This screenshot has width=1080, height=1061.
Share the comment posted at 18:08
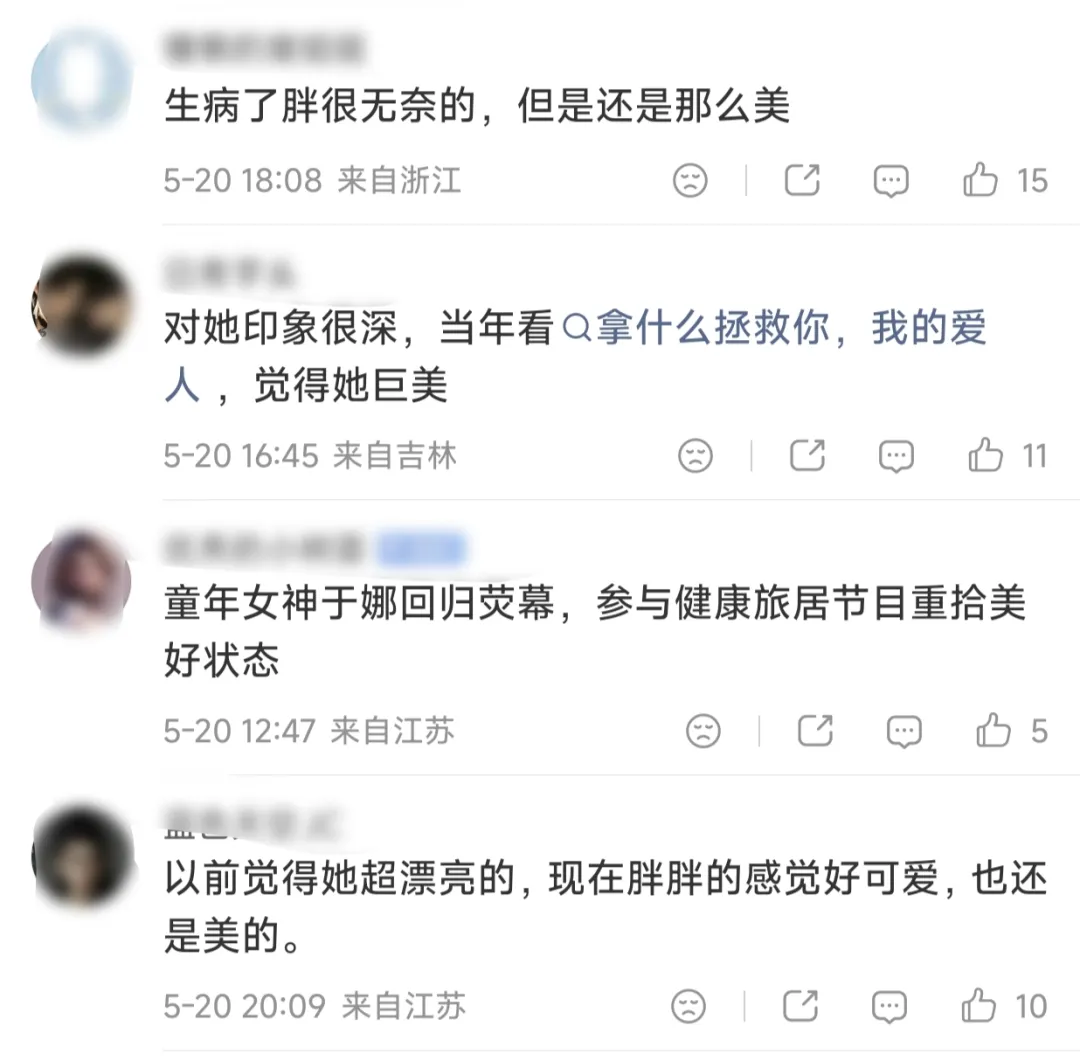point(802,181)
